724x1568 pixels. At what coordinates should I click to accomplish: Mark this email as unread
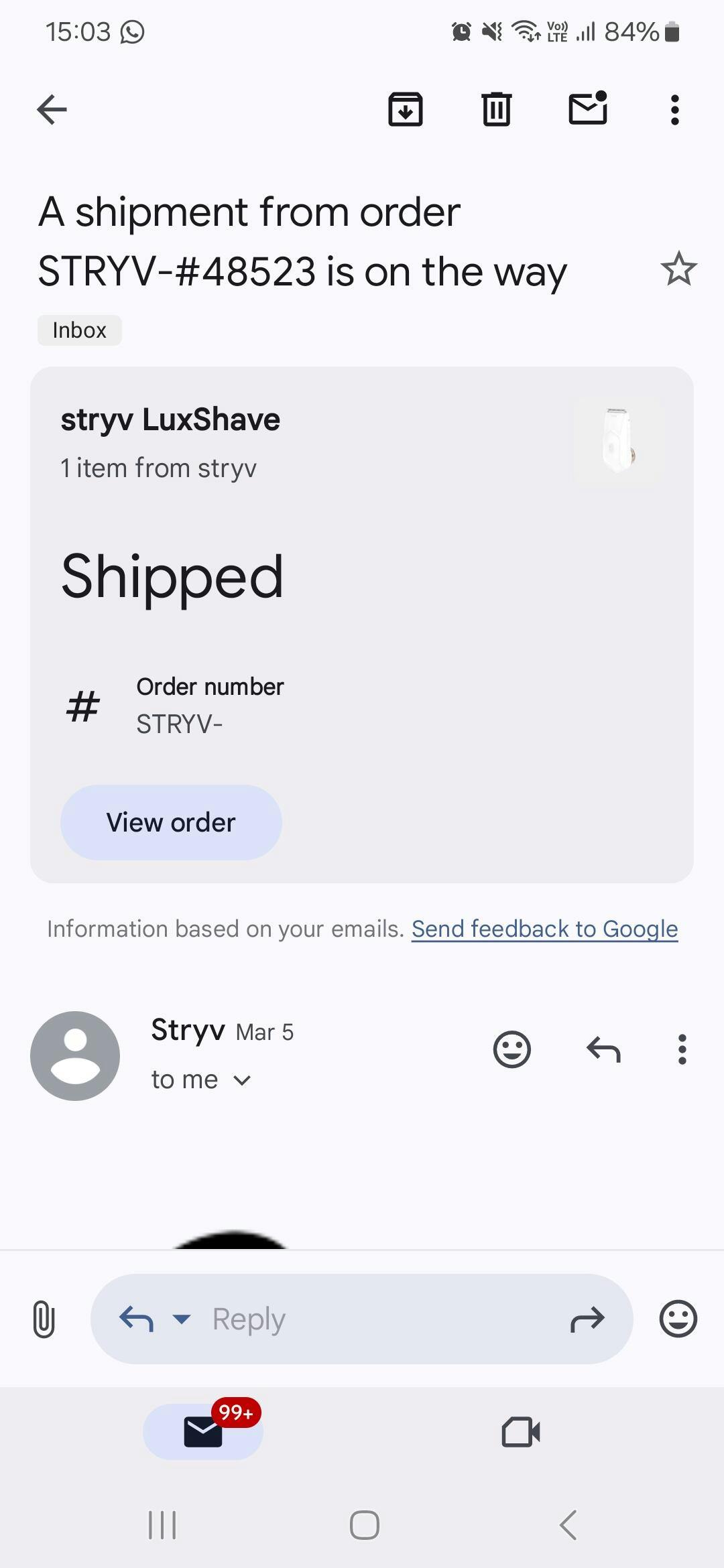click(588, 109)
